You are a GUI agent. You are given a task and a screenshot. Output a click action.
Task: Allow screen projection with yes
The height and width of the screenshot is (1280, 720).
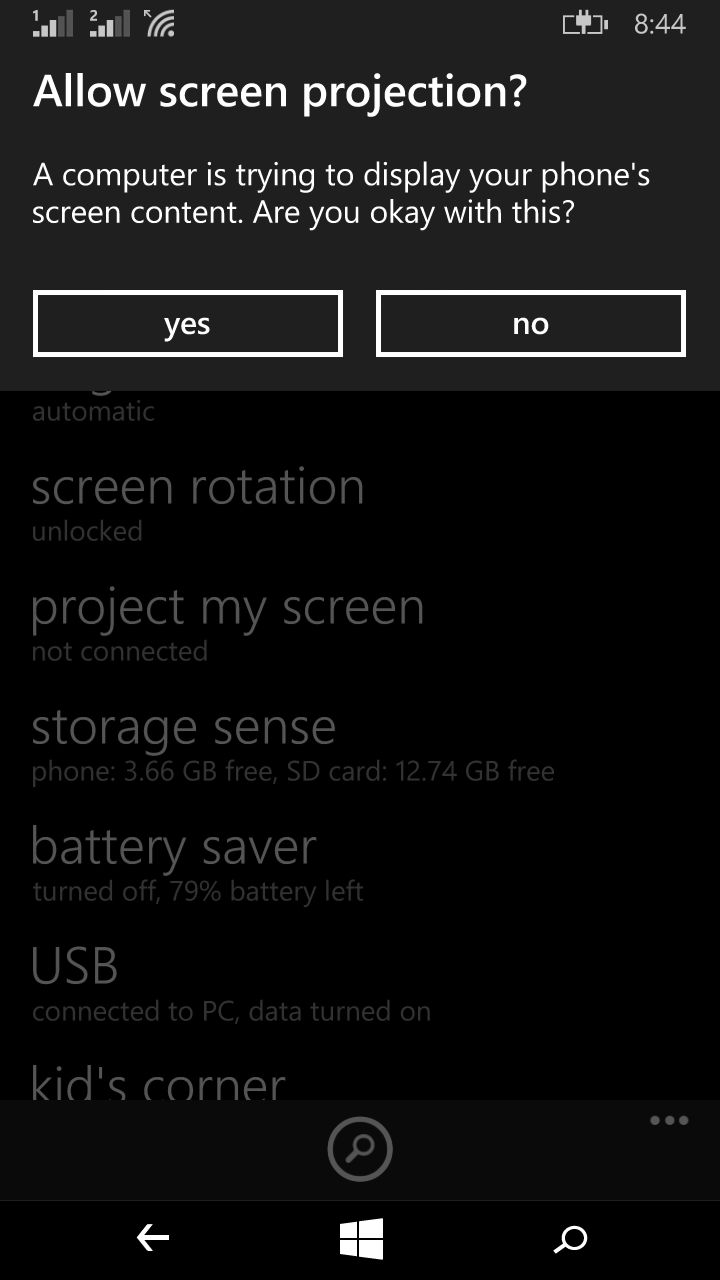click(188, 324)
